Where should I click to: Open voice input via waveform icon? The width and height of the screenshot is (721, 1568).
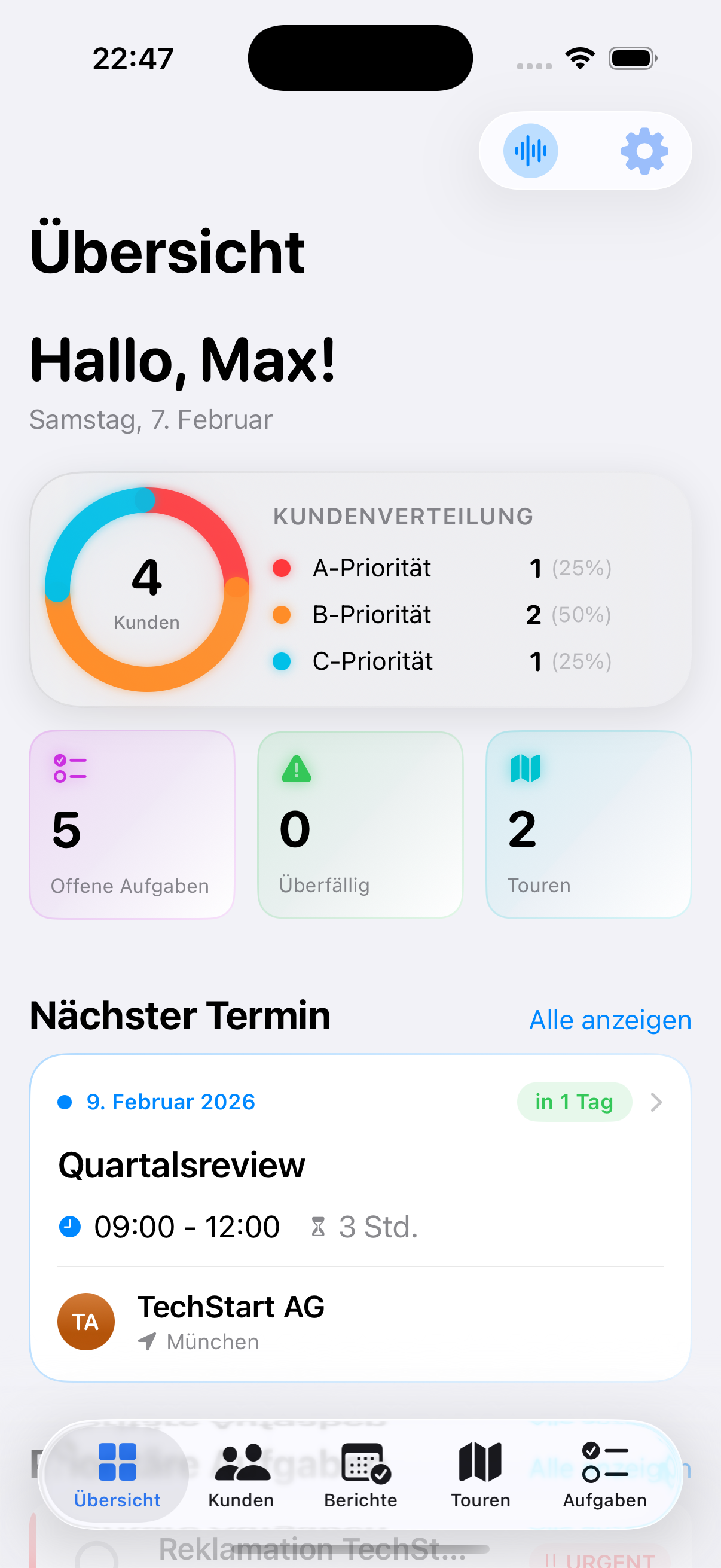click(x=529, y=151)
